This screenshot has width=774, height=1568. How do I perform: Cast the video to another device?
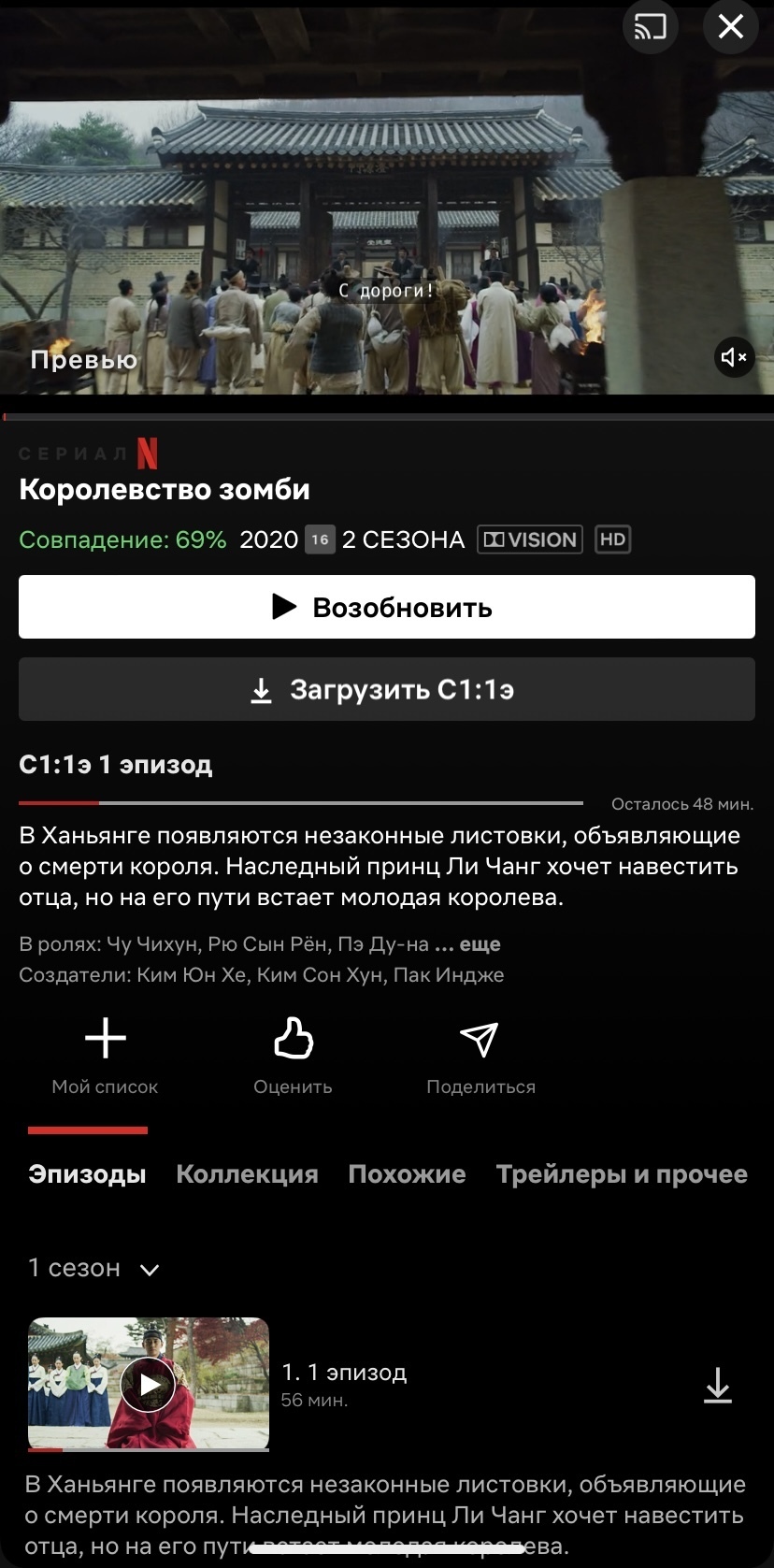pos(650,27)
